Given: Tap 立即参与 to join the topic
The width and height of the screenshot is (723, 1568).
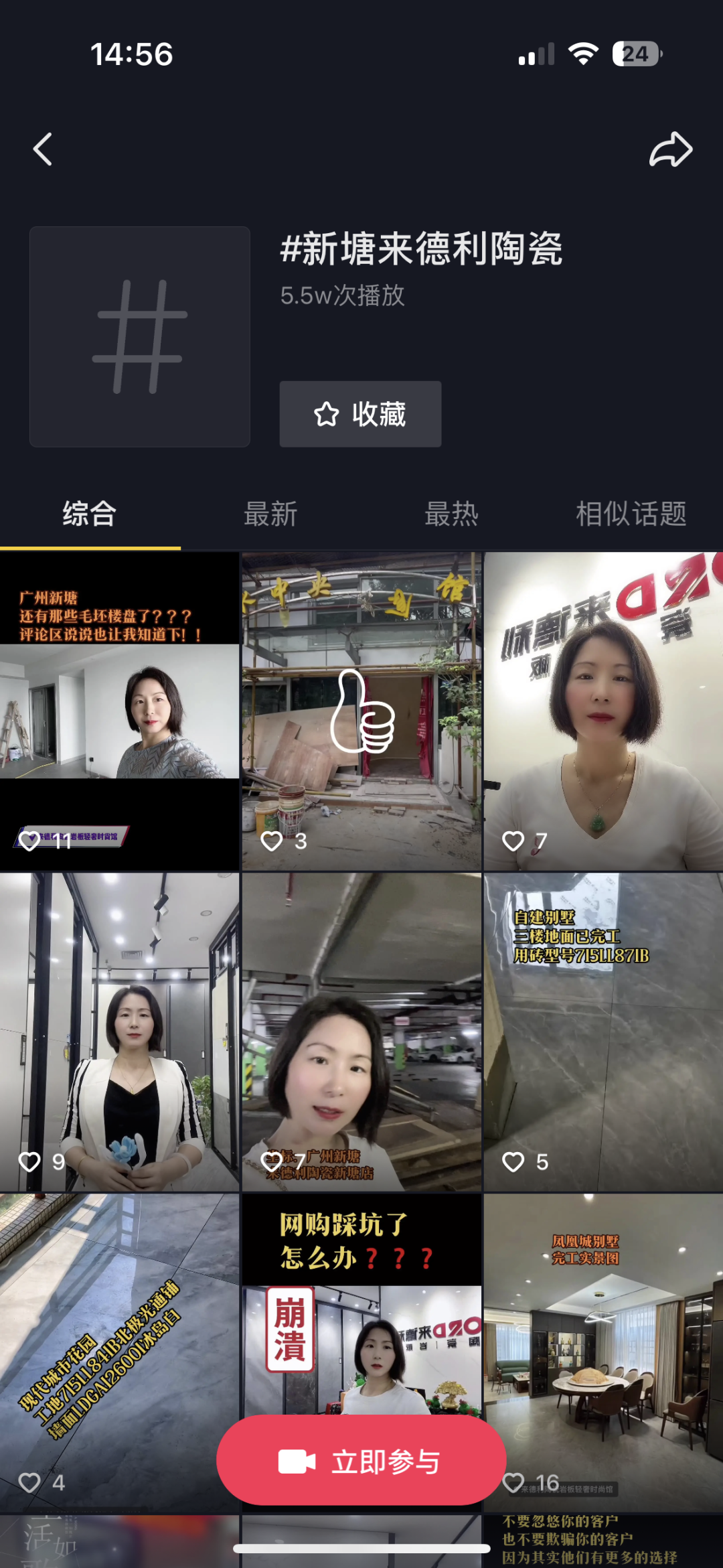Looking at the screenshot, I should click(x=361, y=1462).
